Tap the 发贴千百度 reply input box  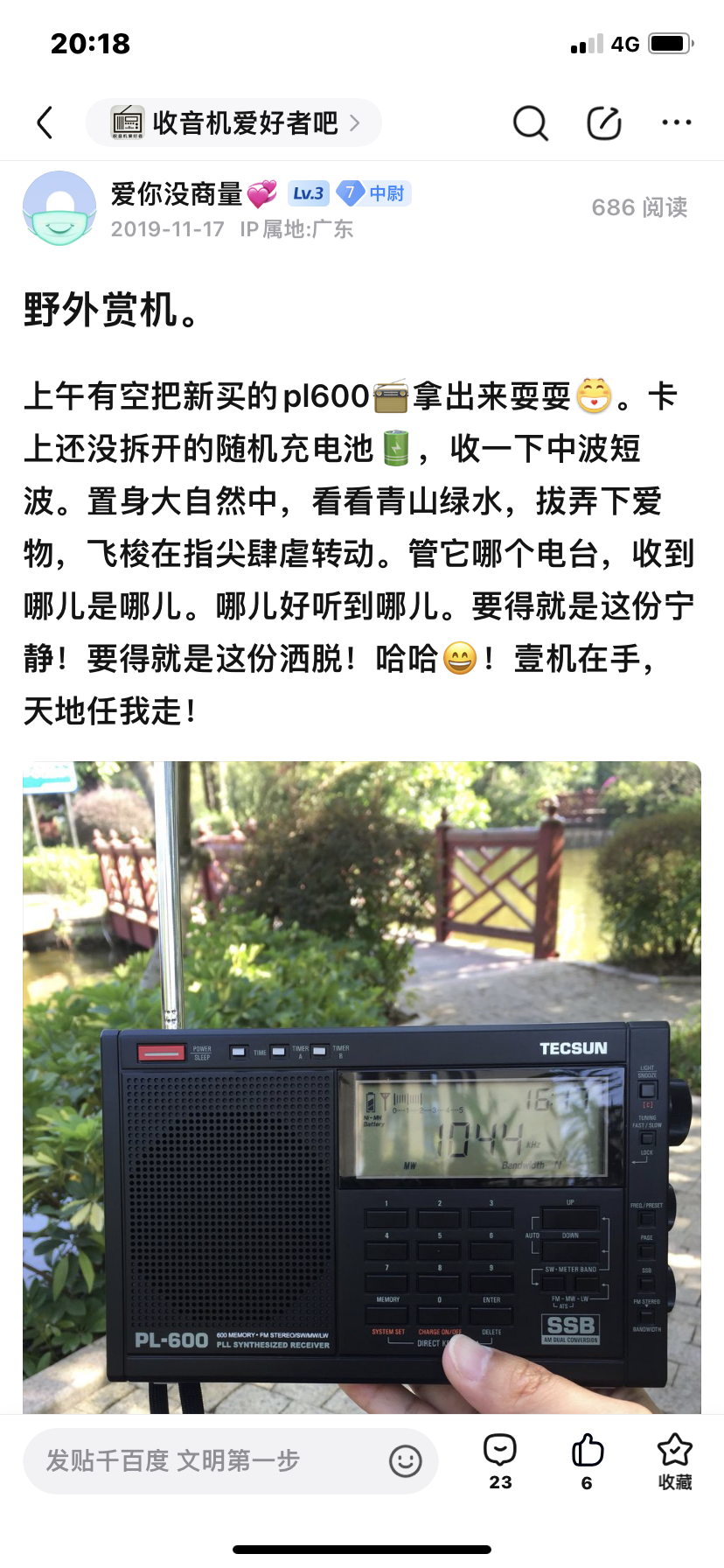(x=210, y=1460)
